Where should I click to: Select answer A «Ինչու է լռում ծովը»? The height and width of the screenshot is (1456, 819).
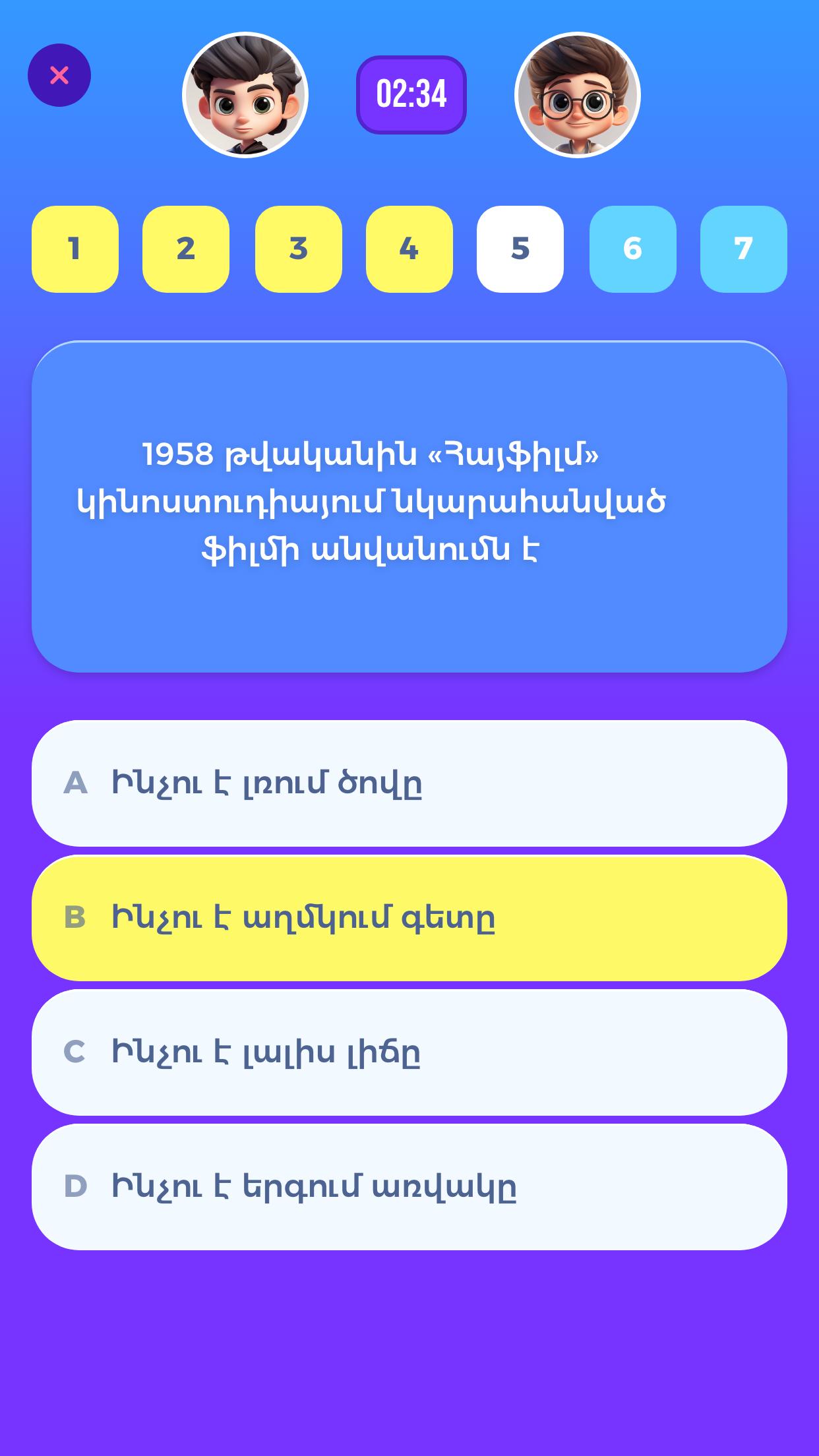[x=409, y=783]
